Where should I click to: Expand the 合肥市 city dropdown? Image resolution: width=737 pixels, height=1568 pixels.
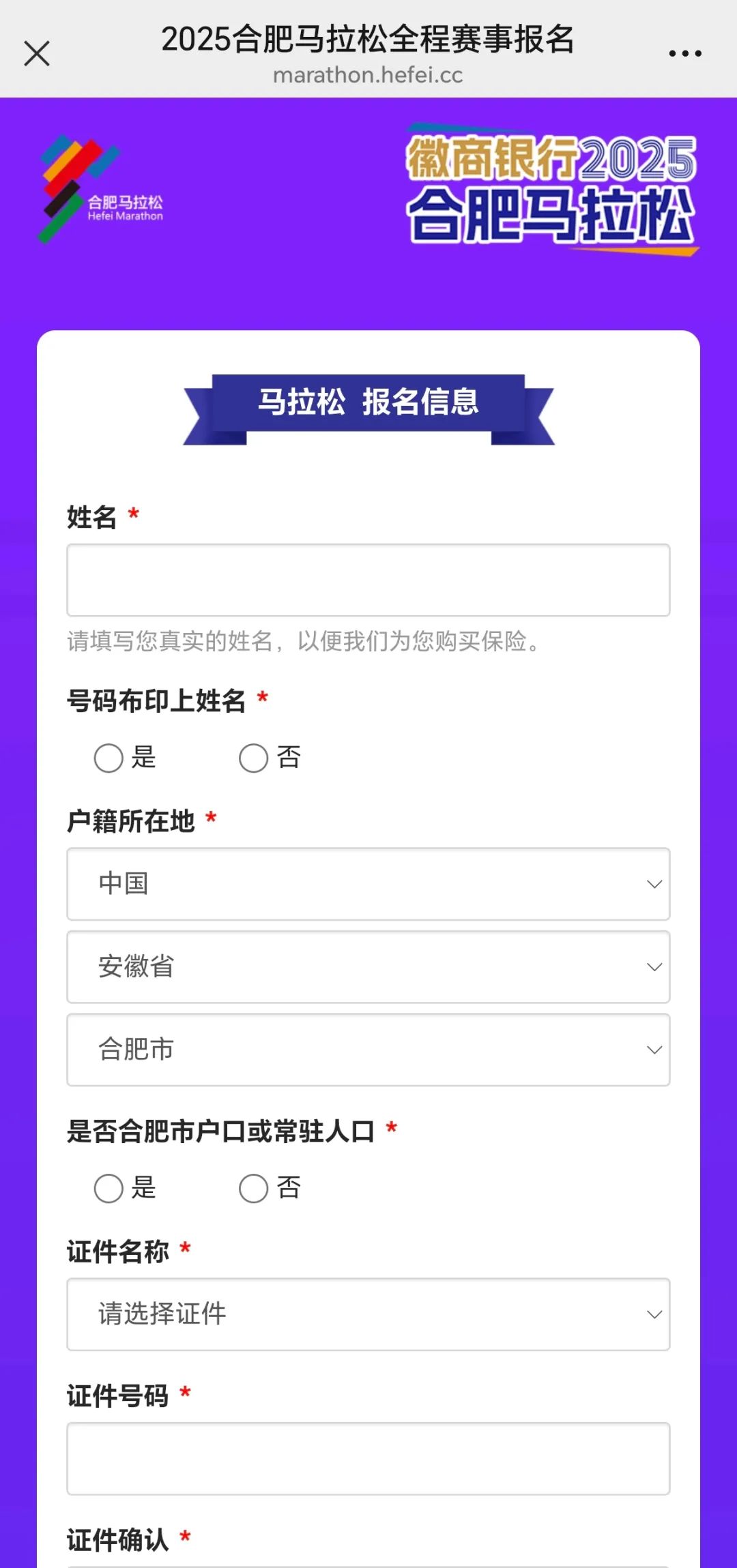[x=368, y=1049]
